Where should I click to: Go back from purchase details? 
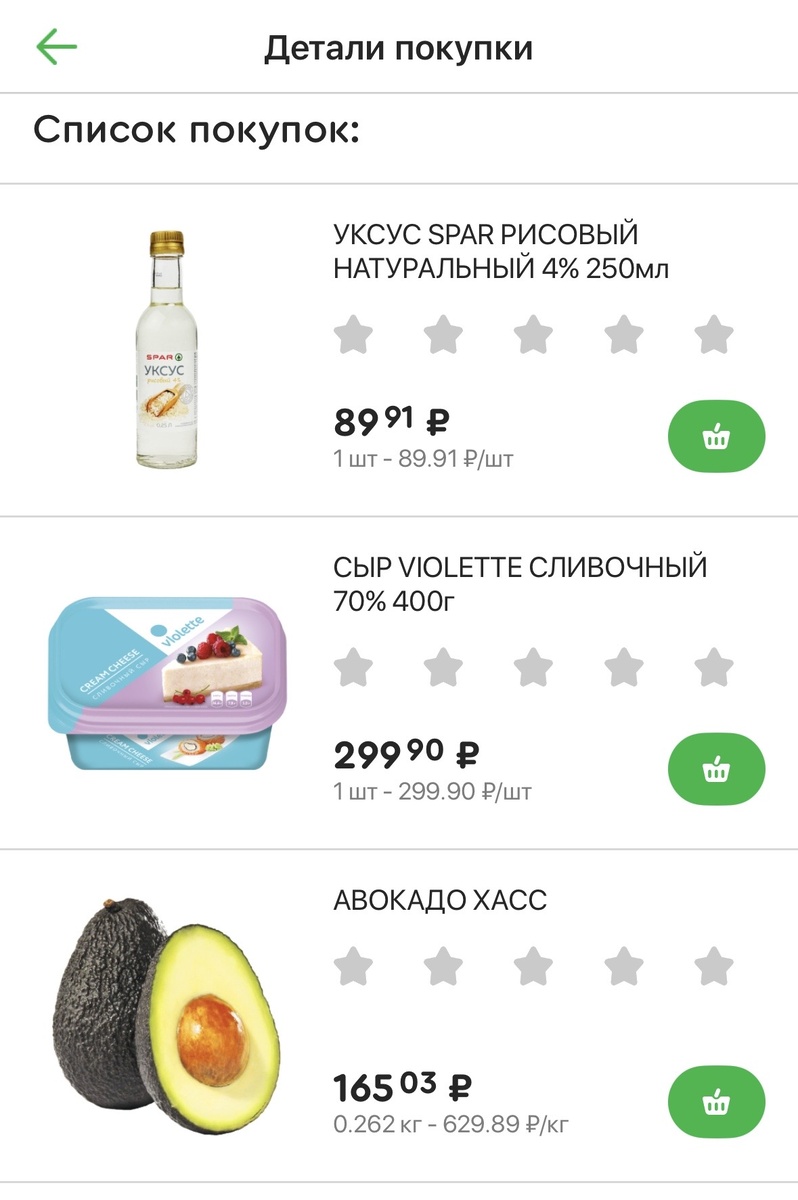click(57, 47)
